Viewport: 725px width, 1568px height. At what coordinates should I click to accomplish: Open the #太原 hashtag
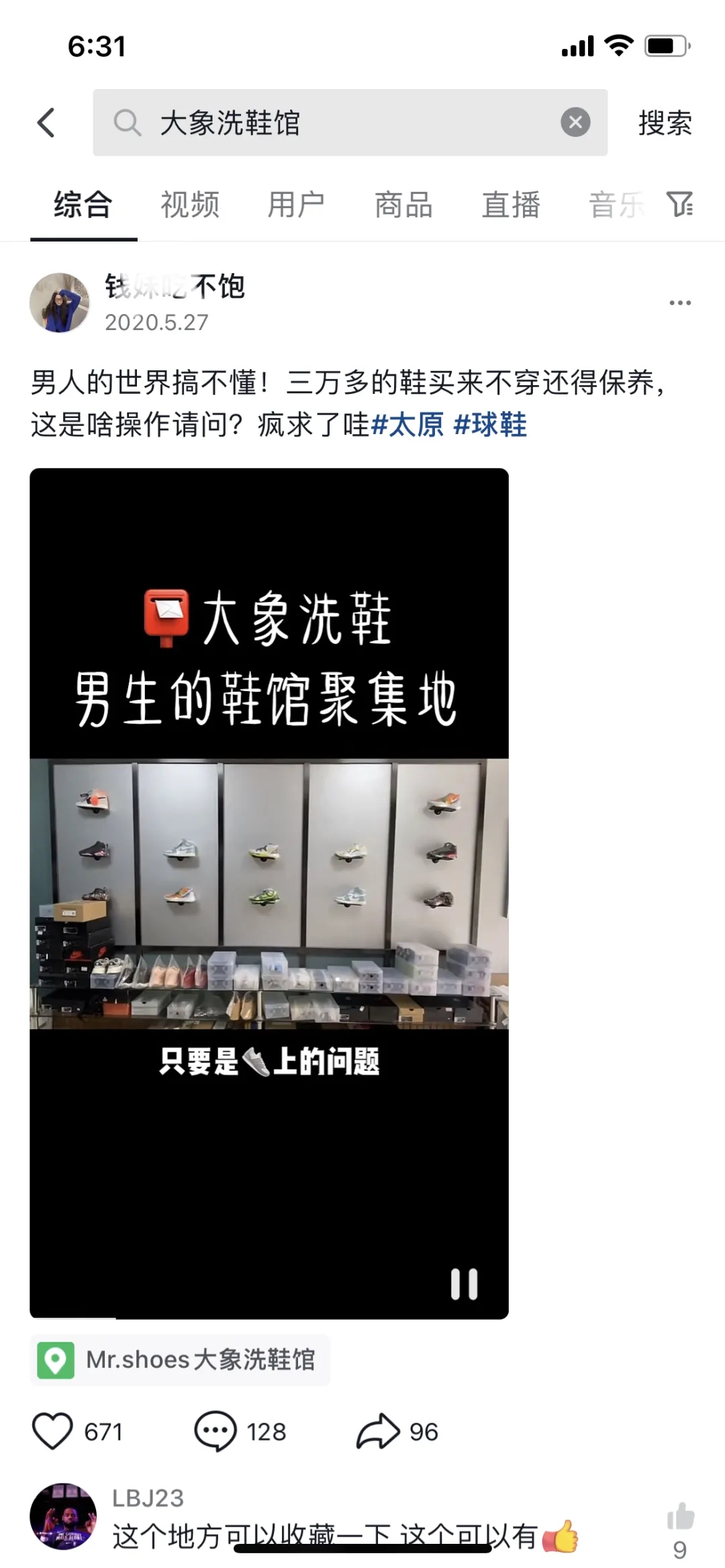pyautogui.click(x=407, y=425)
